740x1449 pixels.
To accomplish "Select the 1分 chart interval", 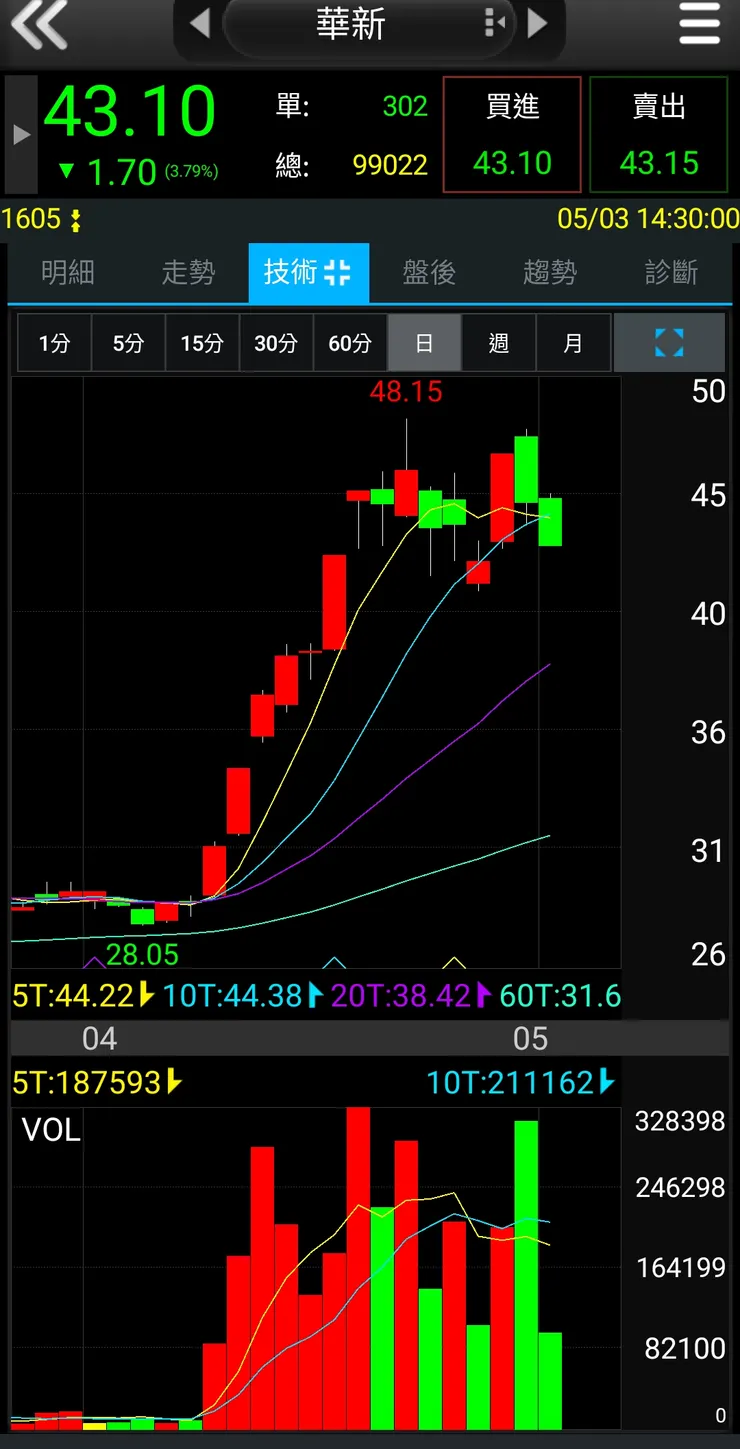I will 54,343.
